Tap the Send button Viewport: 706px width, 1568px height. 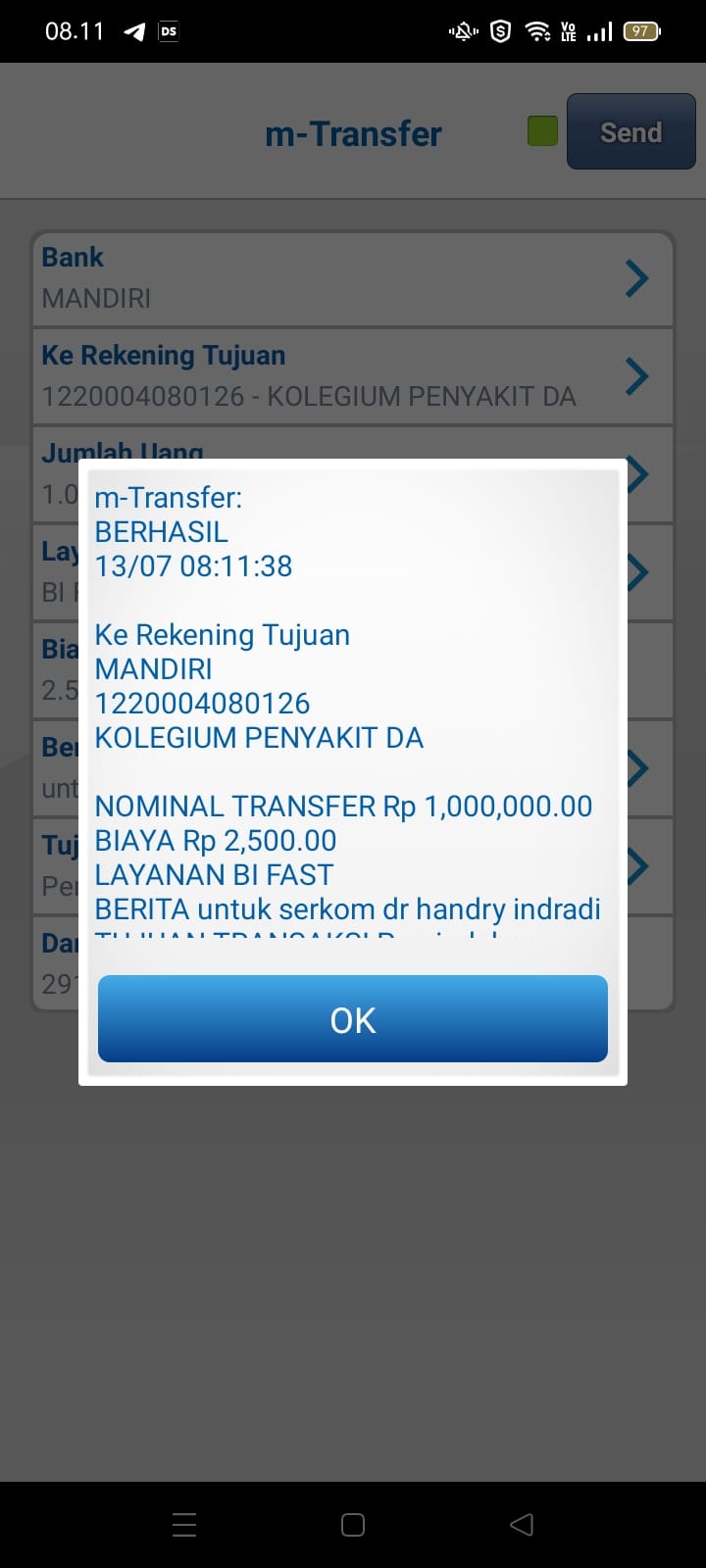pyautogui.click(x=630, y=132)
